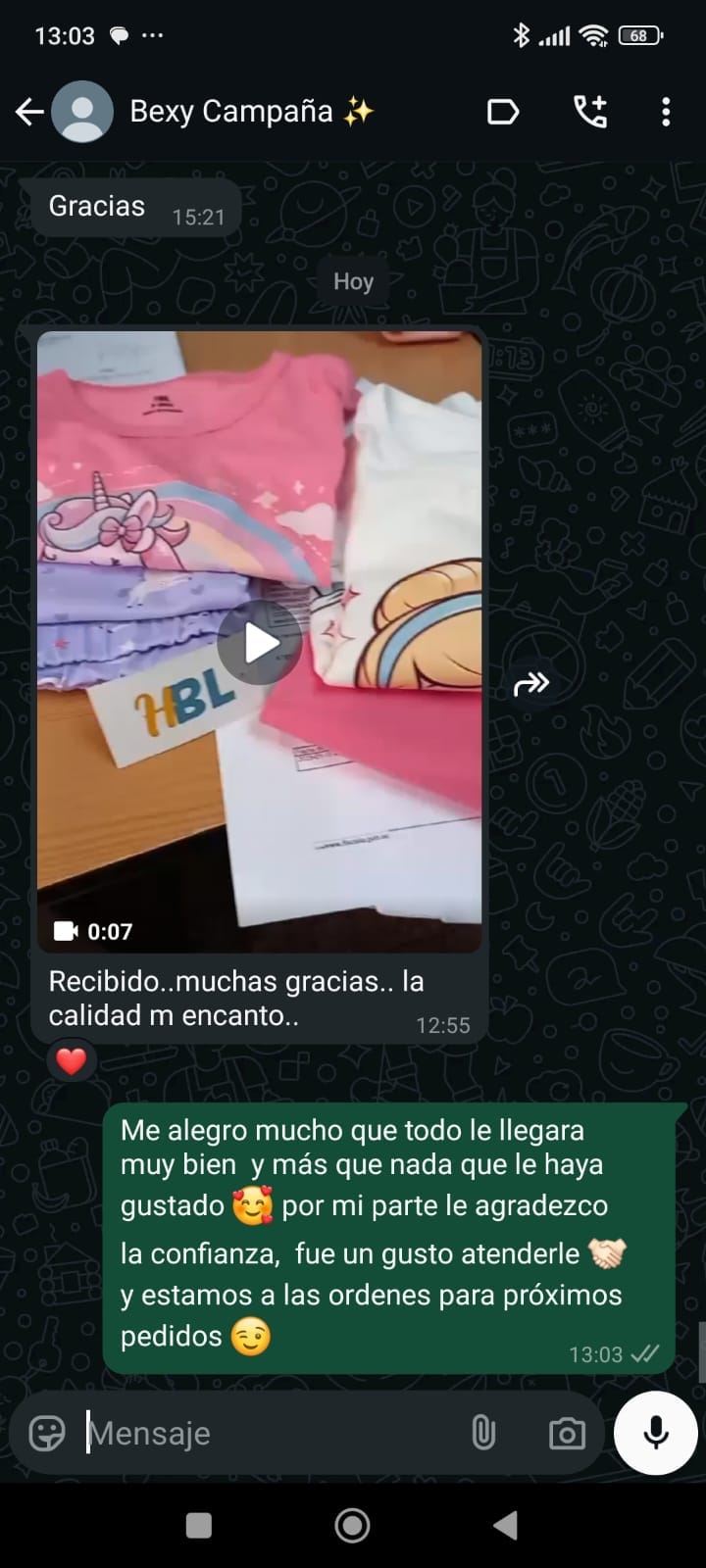Screen dimensions: 706x1568
Task: Forward the received video
Action: pos(531,683)
